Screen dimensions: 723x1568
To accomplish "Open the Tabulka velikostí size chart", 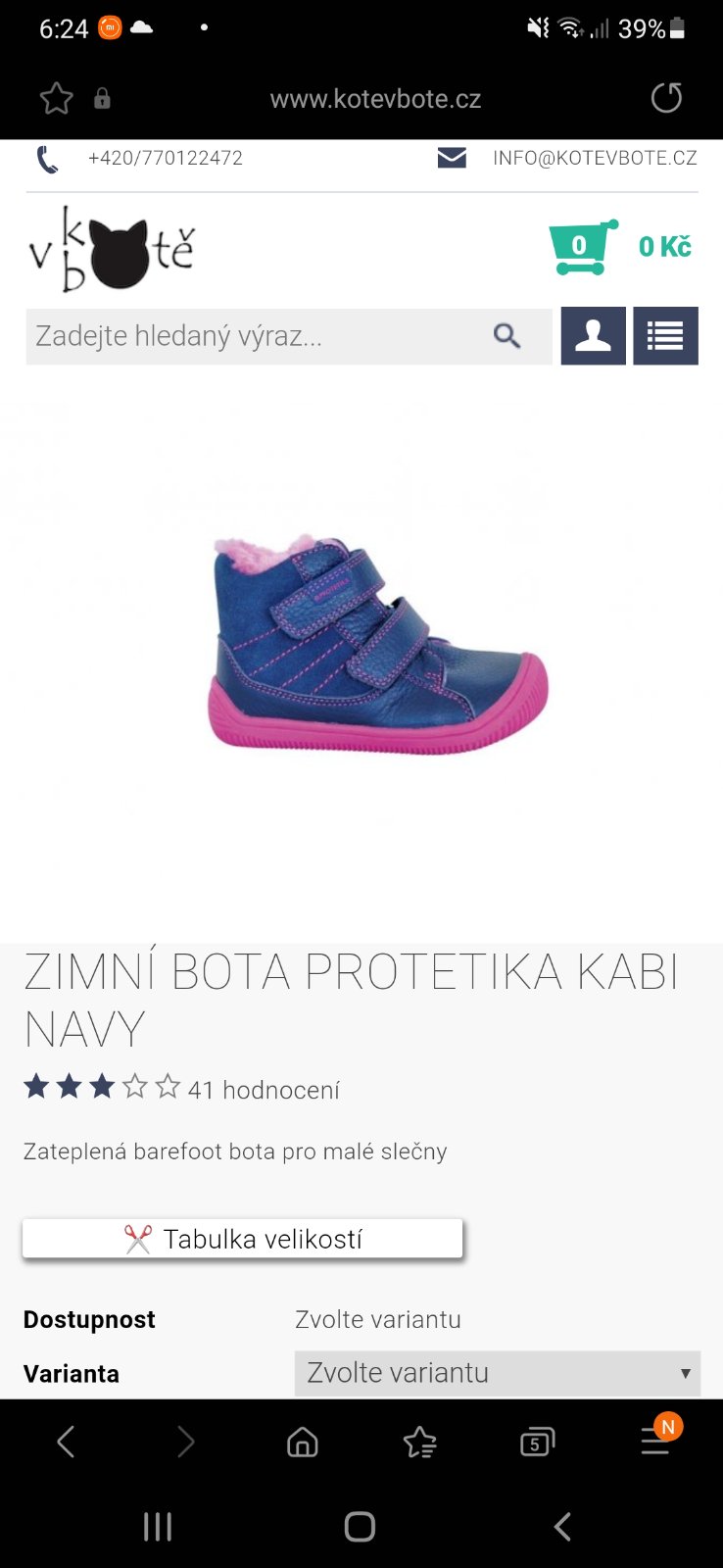I will click(242, 1239).
